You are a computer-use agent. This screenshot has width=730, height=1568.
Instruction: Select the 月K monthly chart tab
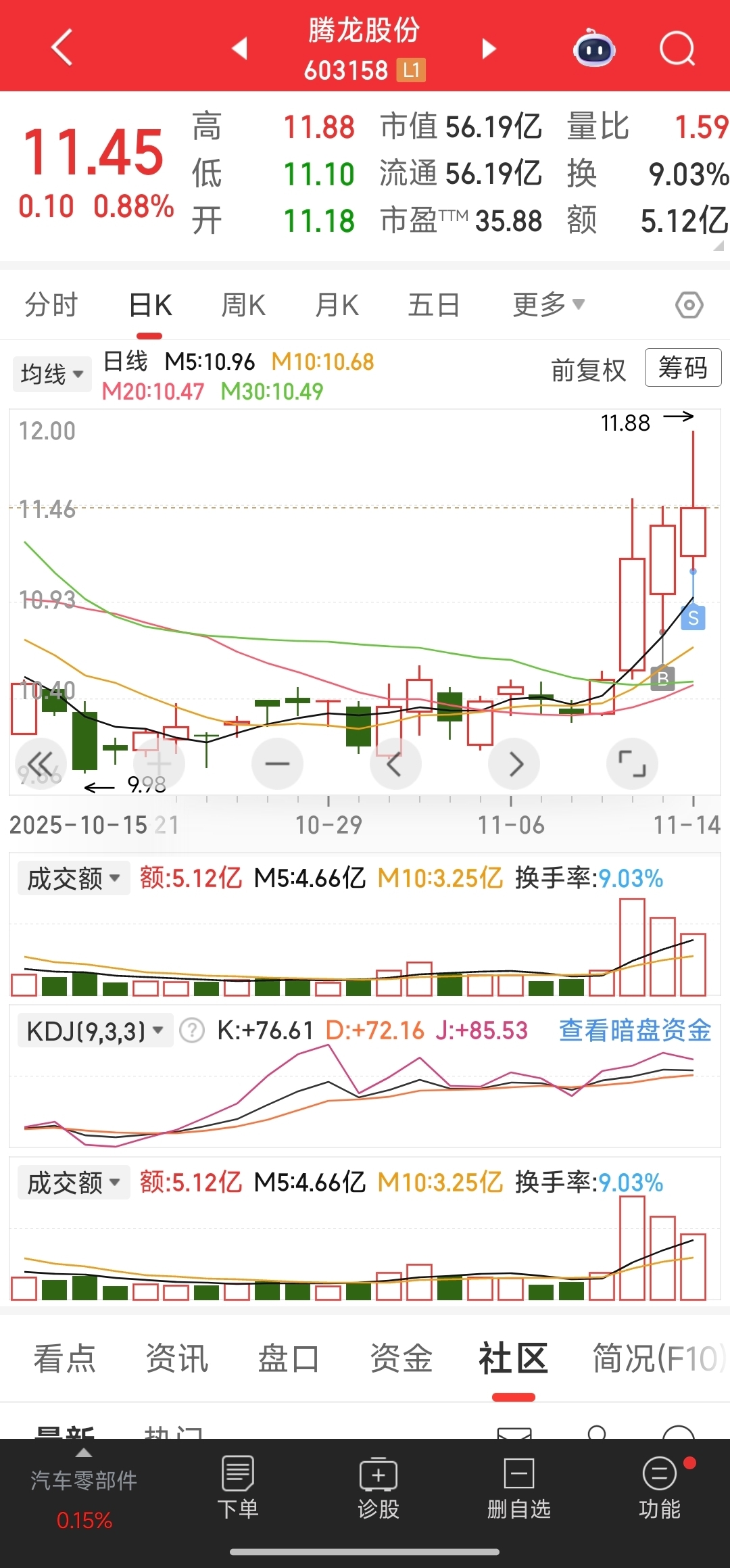click(x=337, y=305)
